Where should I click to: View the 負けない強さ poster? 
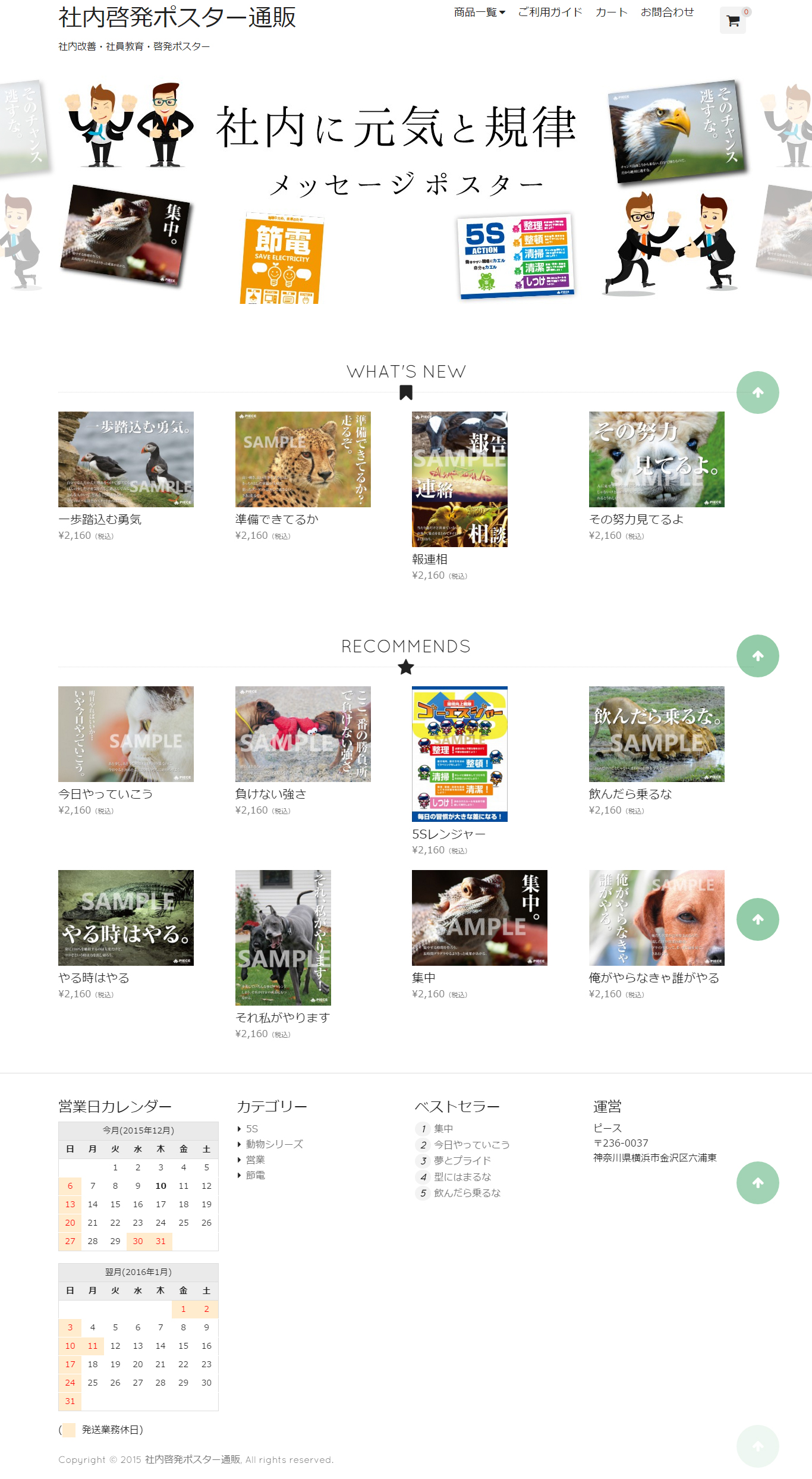click(x=303, y=734)
